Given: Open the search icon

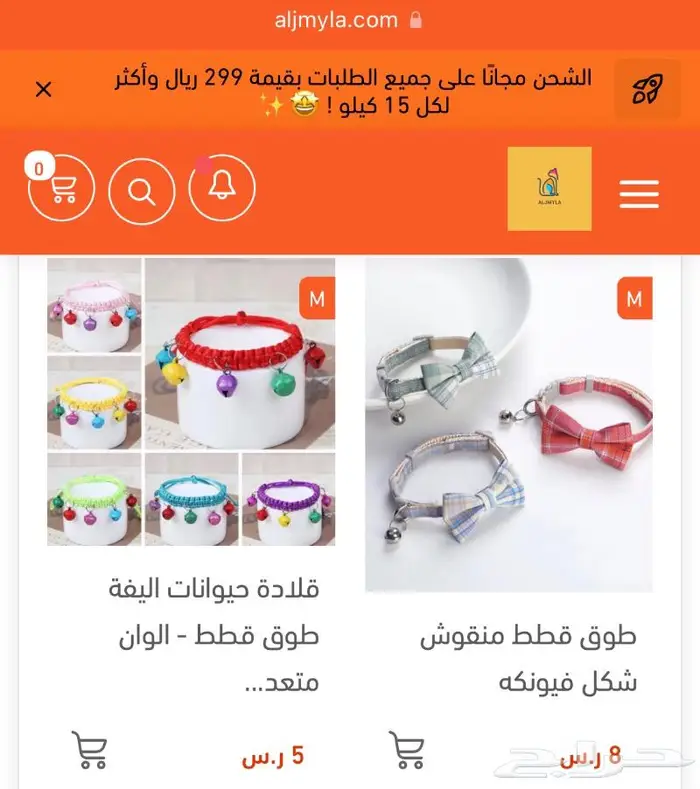Looking at the screenshot, I should point(142,189).
